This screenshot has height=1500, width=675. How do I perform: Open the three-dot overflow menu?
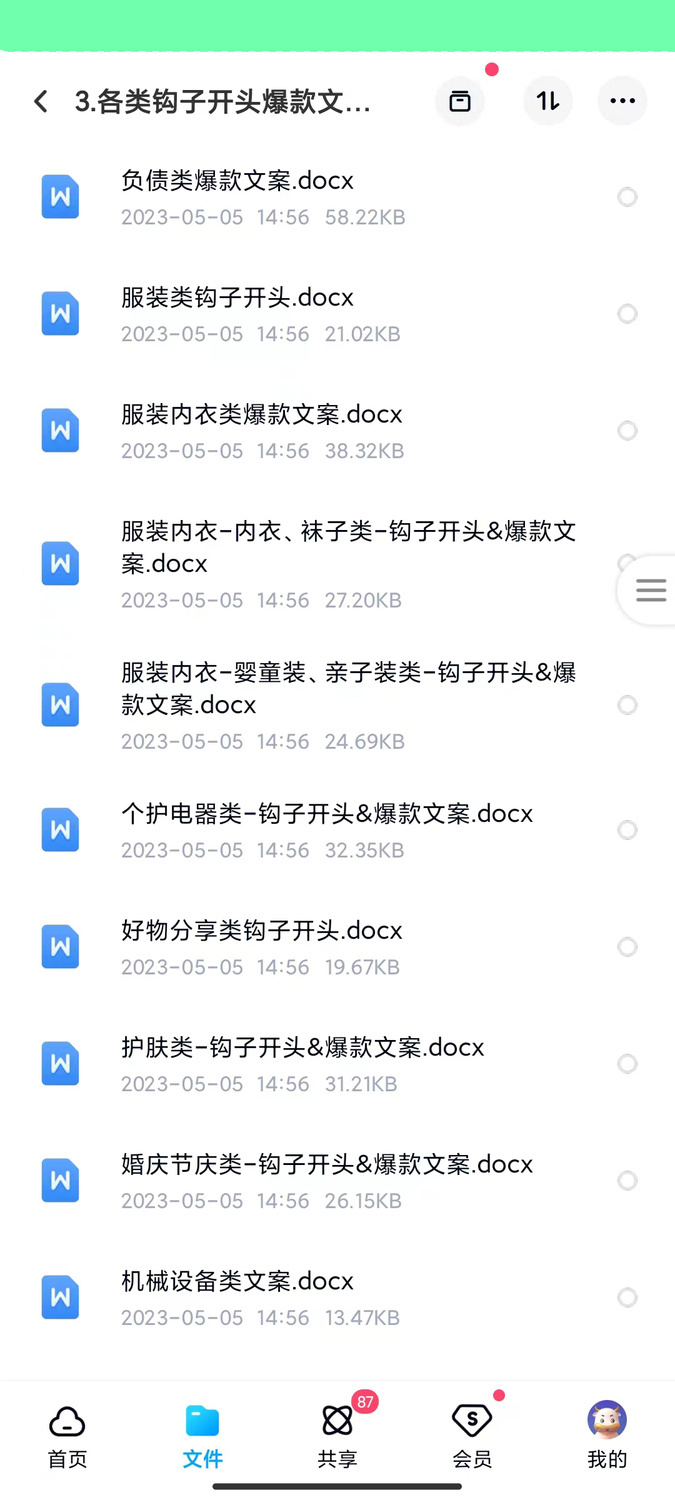pos(622,101)
